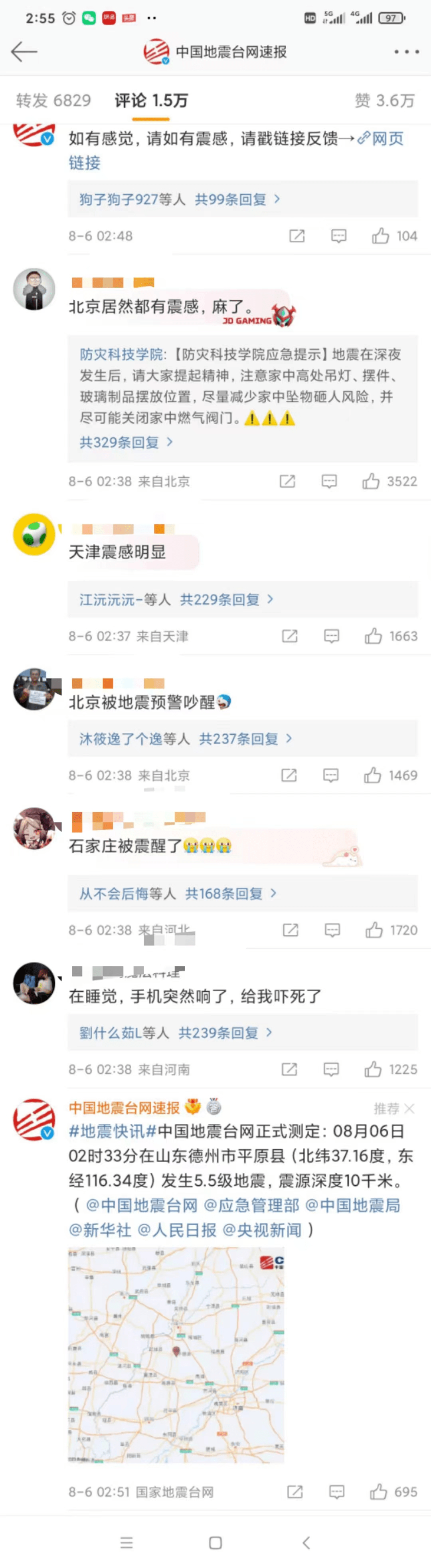Switch to the 赞 3.6万 tab

tap(385, 101)
